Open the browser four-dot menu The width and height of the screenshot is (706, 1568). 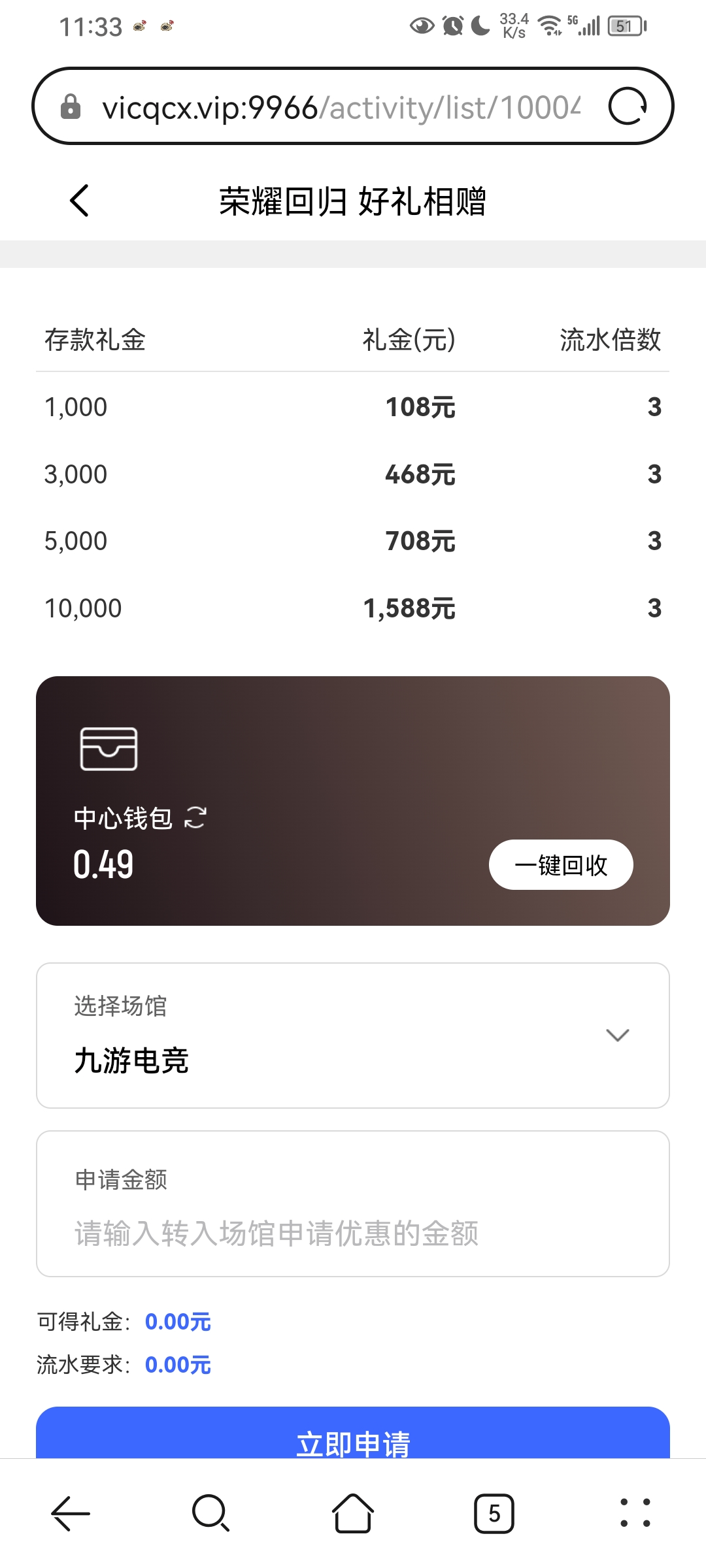click(635, 1513)
